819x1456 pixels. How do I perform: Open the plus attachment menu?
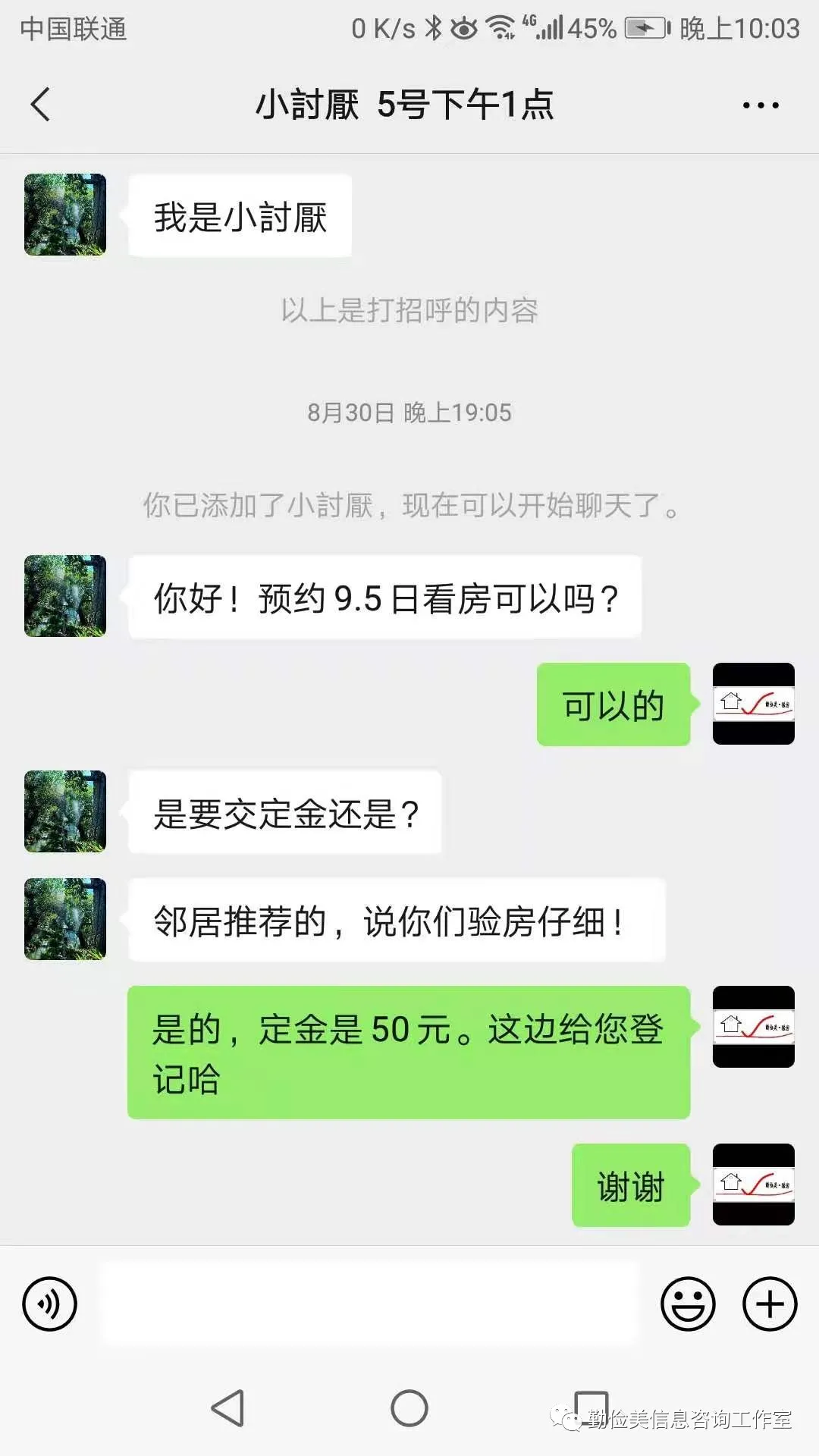pos(770,1304)
